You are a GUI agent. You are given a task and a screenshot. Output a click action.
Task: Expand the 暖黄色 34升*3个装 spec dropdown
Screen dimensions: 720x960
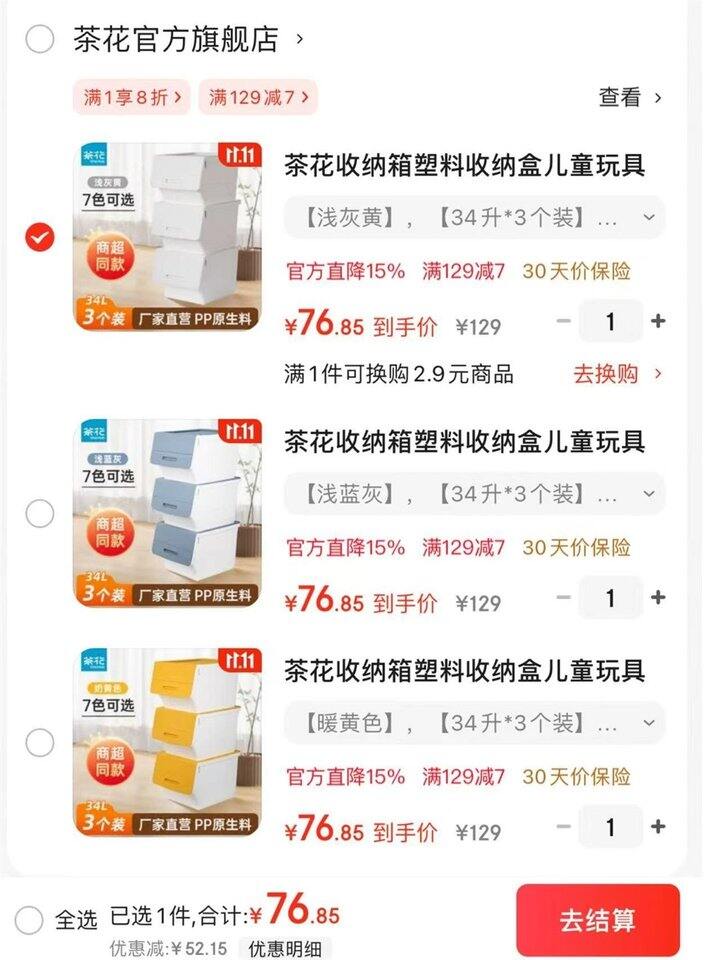474,722
